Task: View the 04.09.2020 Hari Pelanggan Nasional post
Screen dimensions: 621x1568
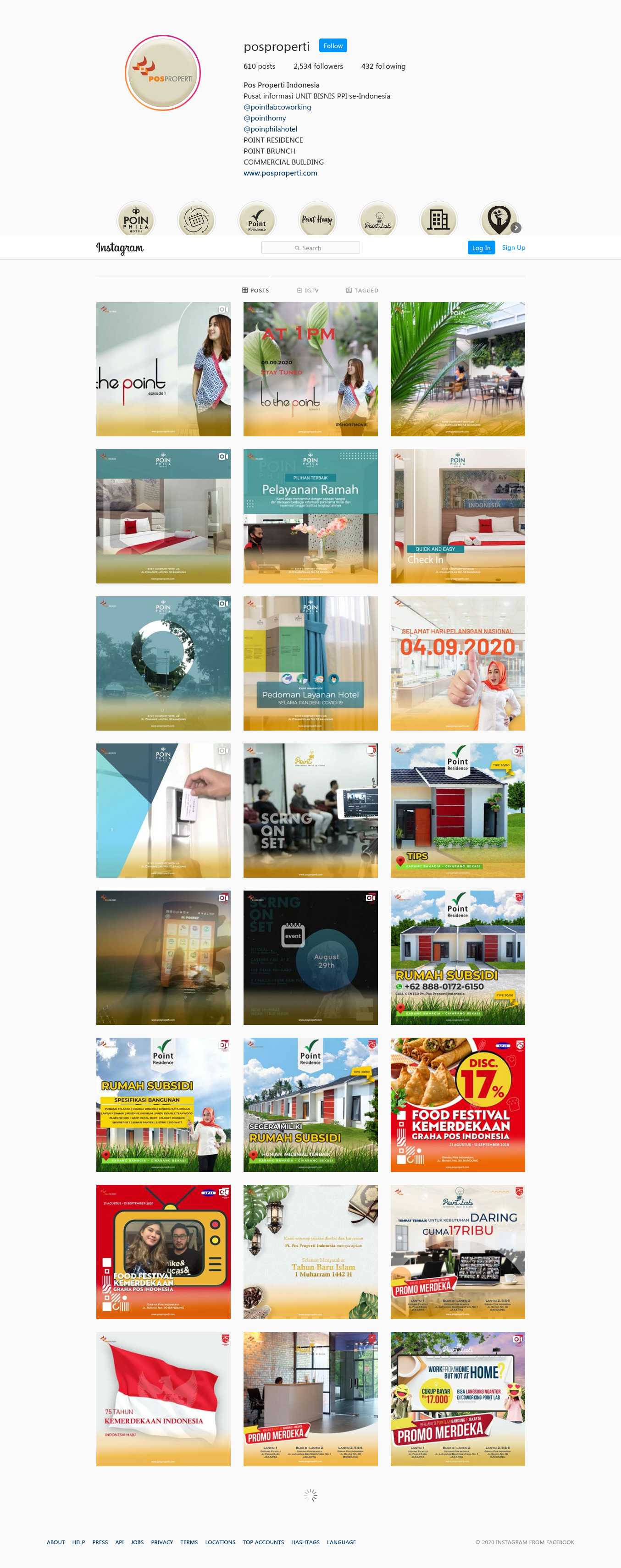Action: tap(458, 664)
